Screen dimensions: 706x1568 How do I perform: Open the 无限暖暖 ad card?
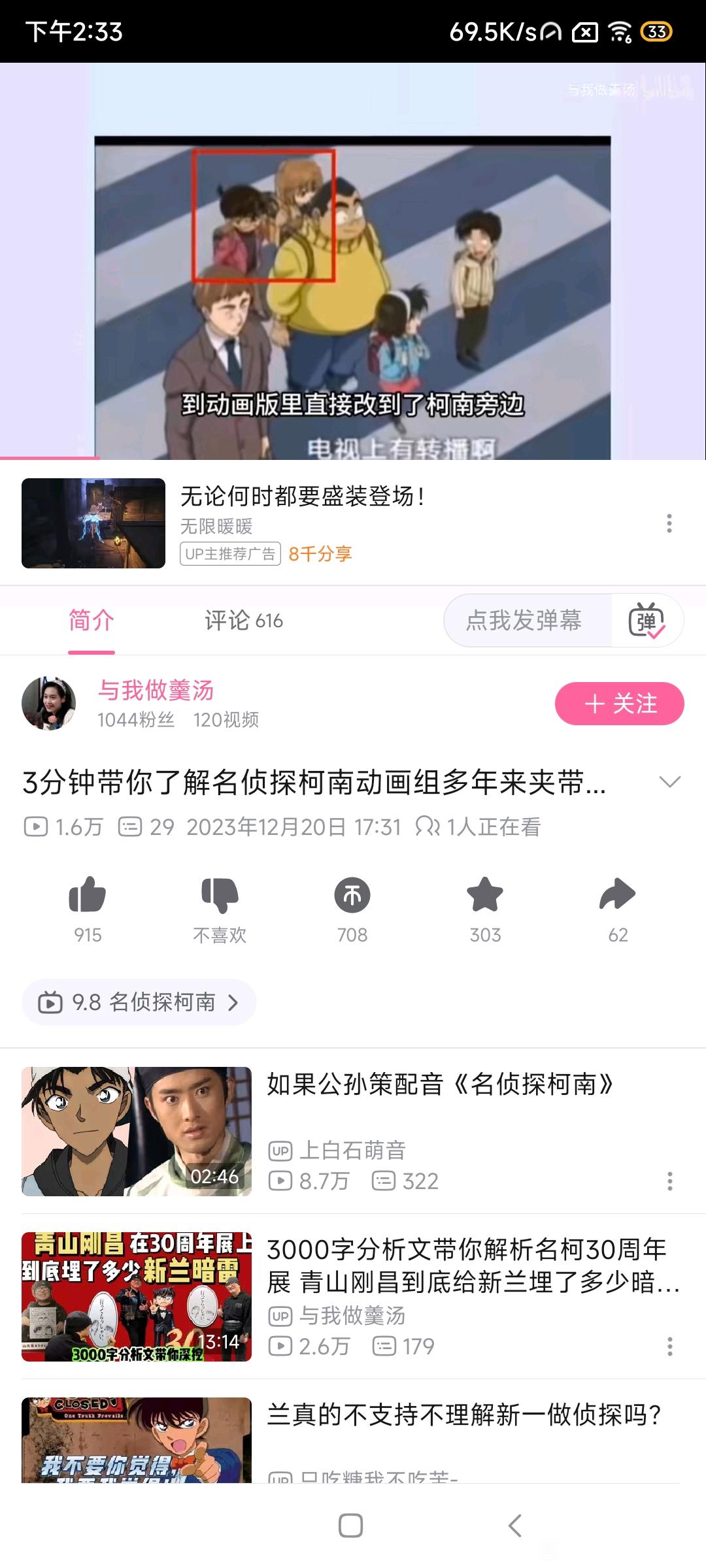301,523
